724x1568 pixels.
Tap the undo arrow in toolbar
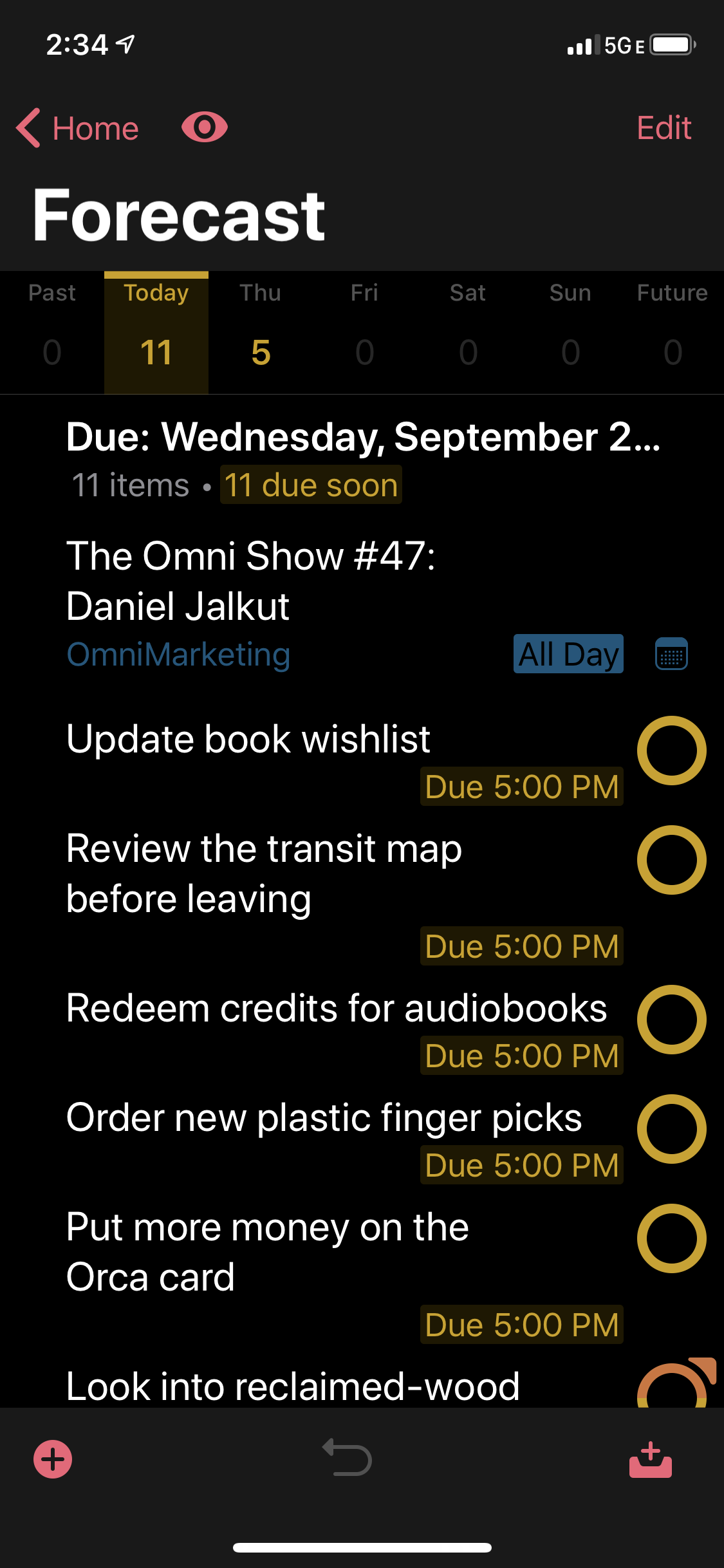coord(347,1457)
